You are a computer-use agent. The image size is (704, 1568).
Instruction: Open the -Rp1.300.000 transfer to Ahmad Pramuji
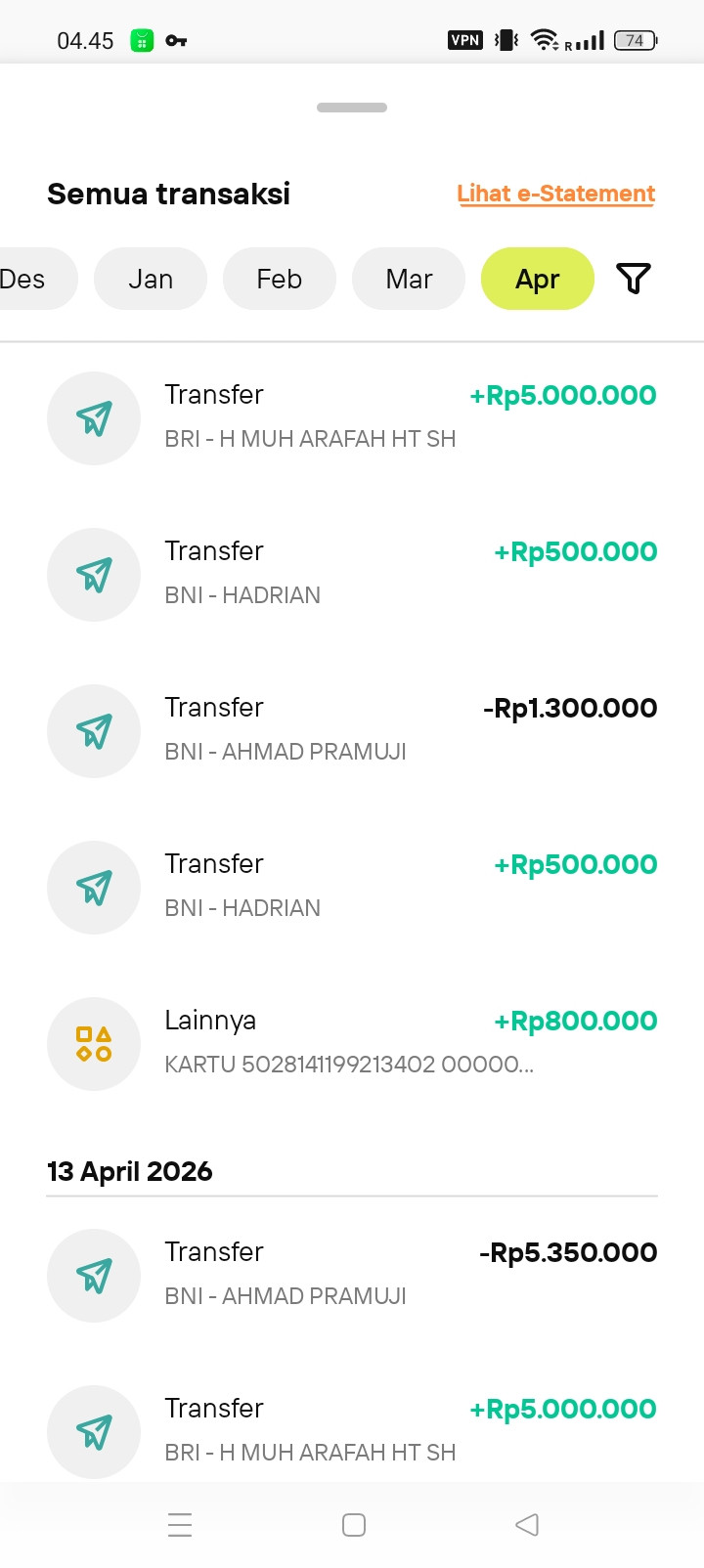tap(352, 729)
